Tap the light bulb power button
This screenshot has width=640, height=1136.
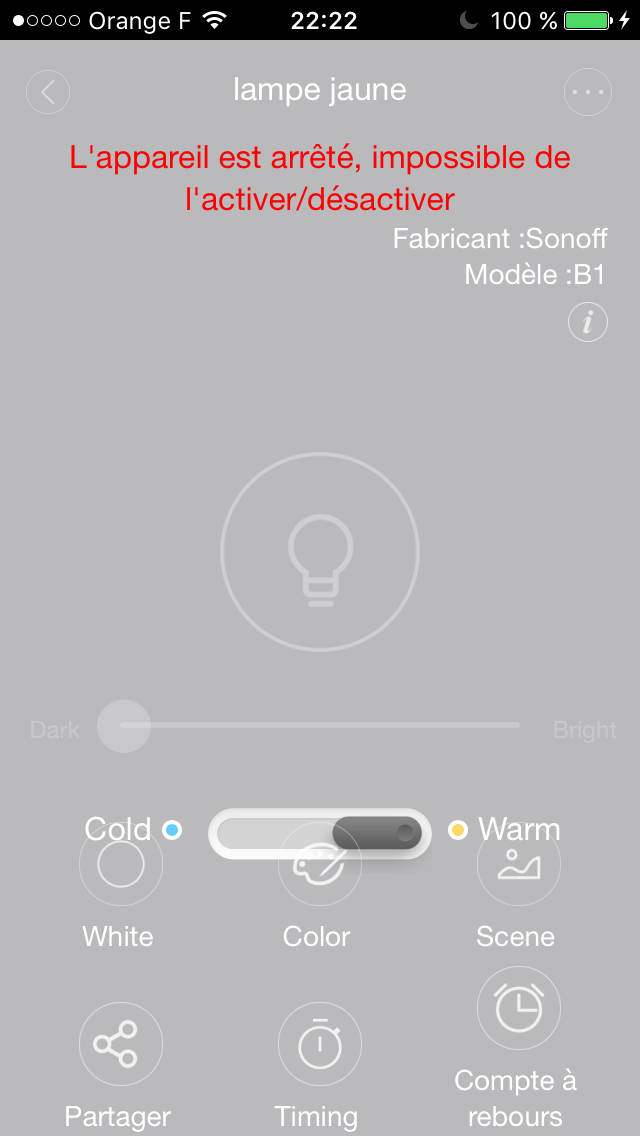[x=320, y=552]
